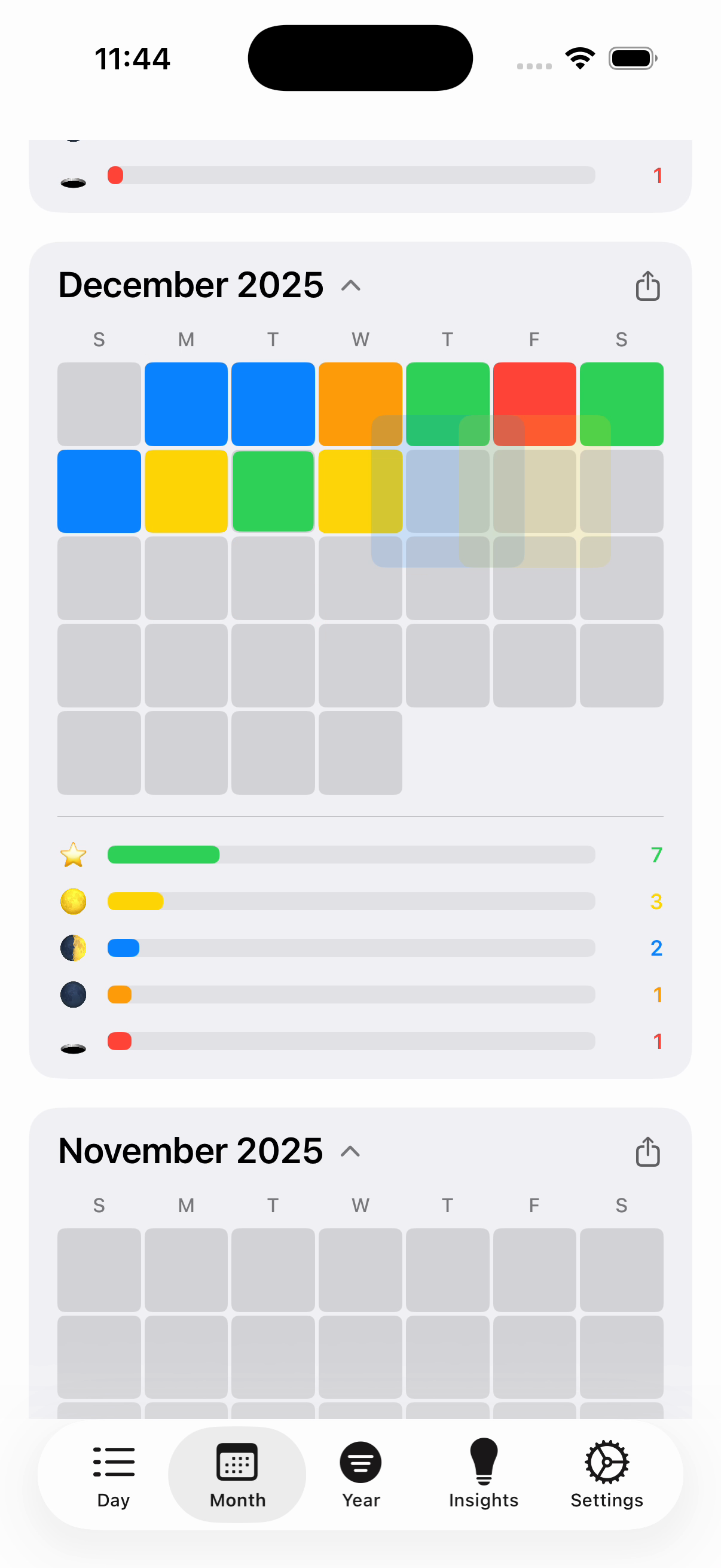
Task: Collapse the November 2025 section
Action: point(350,1152)
